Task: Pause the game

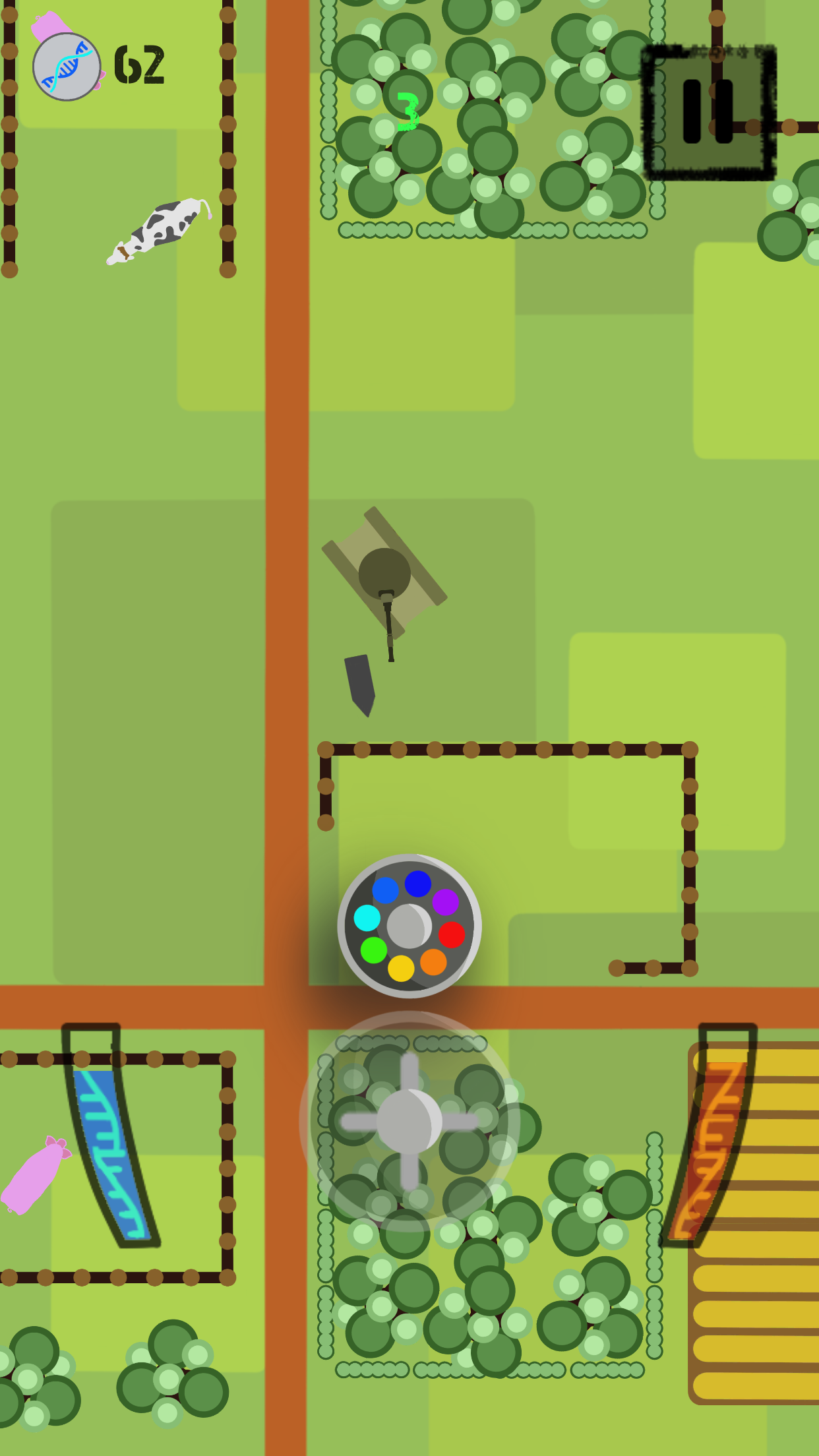Action: [709, 113]
